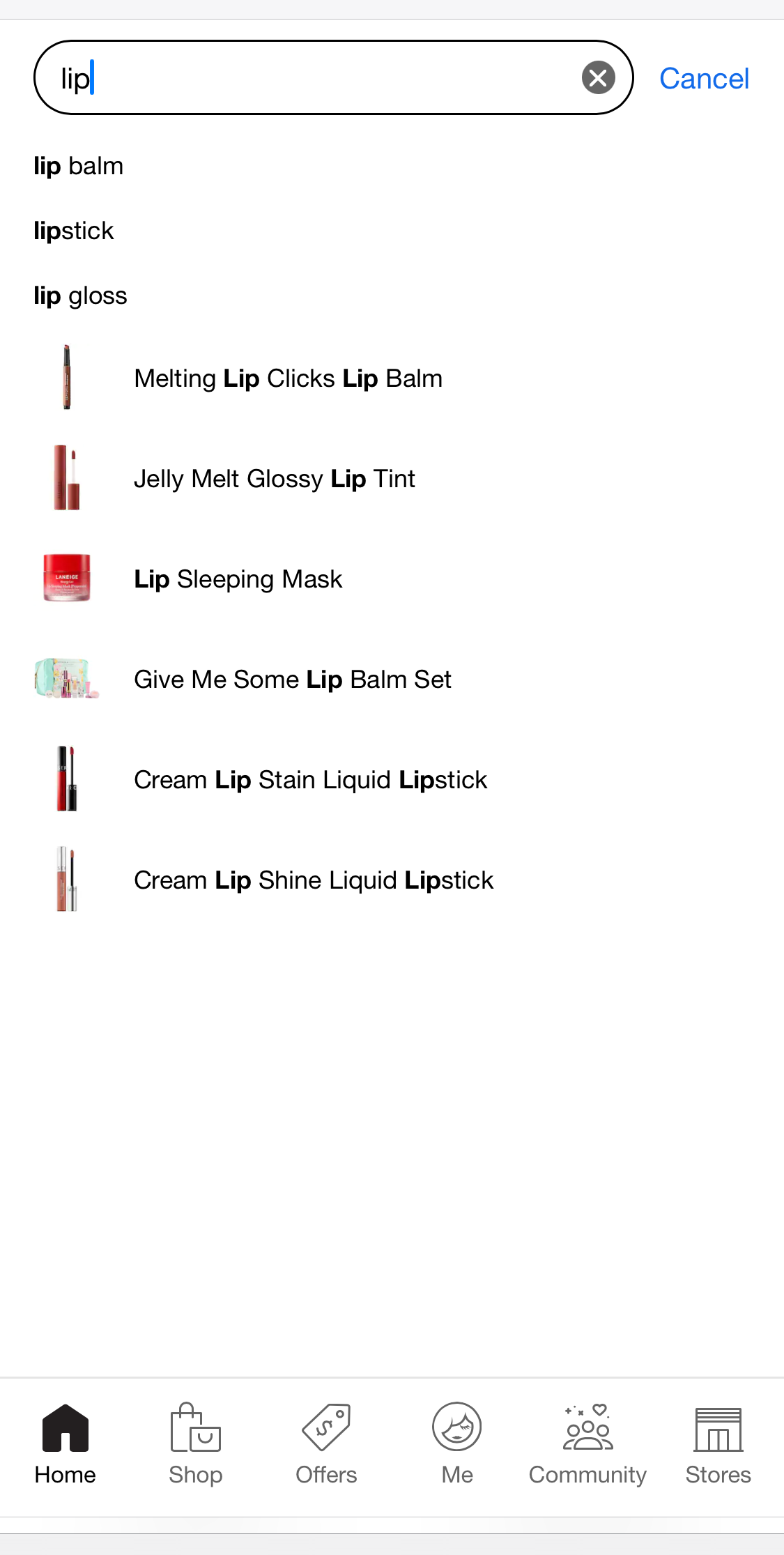Image resolution: width=784 pixels, height=1555 pixels.
Task: Tap the Give Me Some Lip Balm Set image
Action: coord(66,678)
